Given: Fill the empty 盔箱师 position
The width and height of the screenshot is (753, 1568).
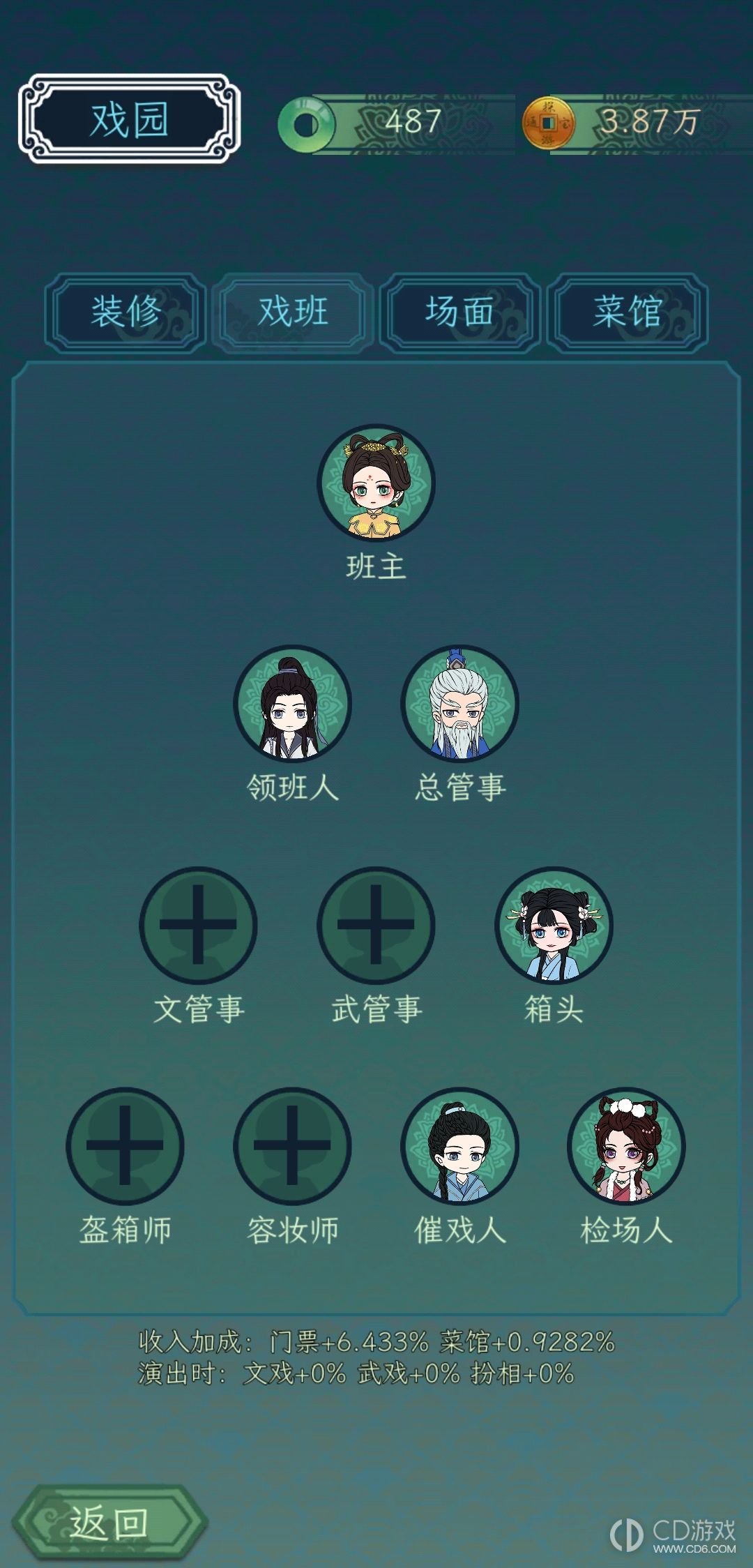Looking at the screenshot, I should click(x=125, y=1146).
